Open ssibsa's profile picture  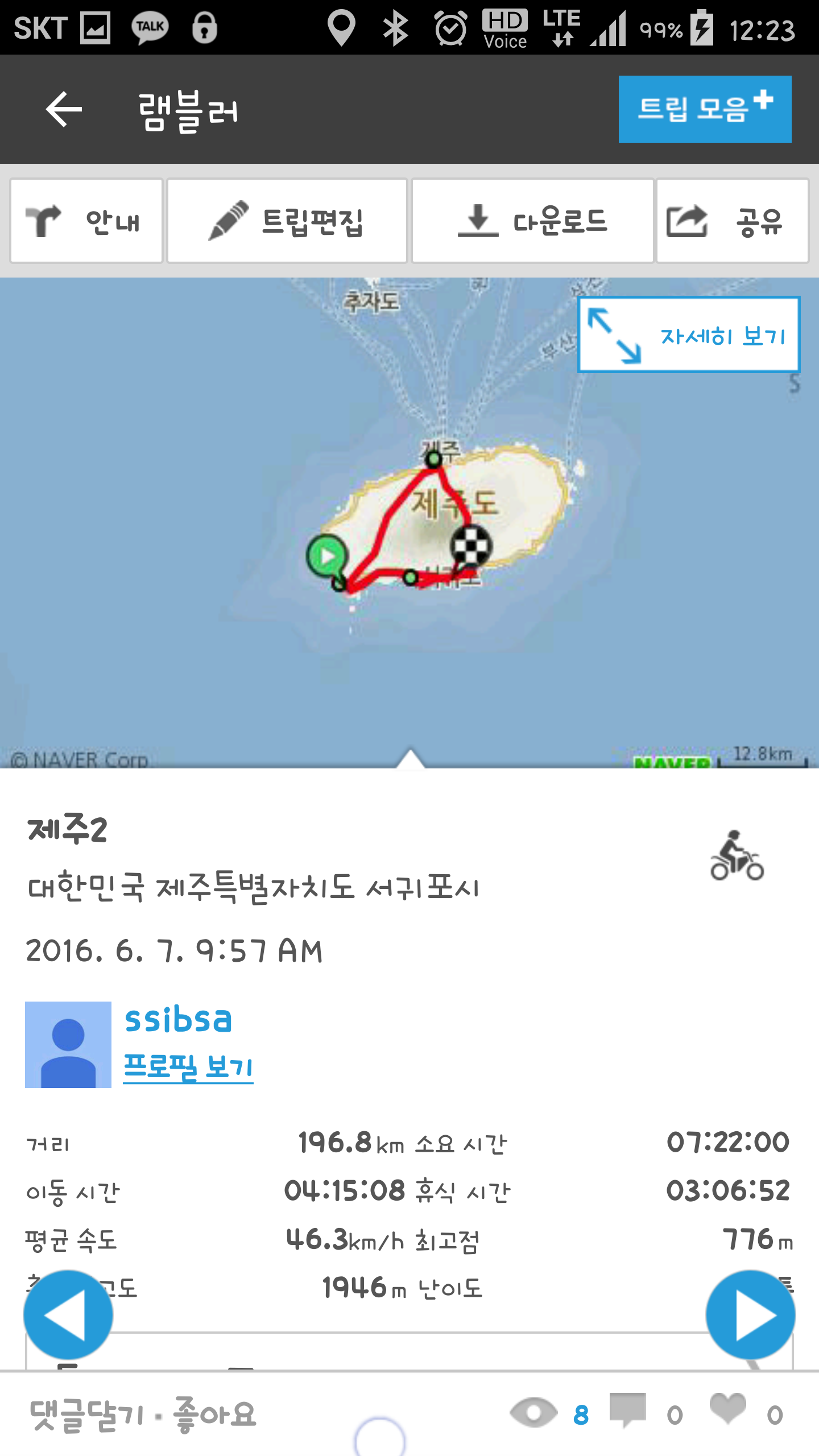pos(68,1044)
